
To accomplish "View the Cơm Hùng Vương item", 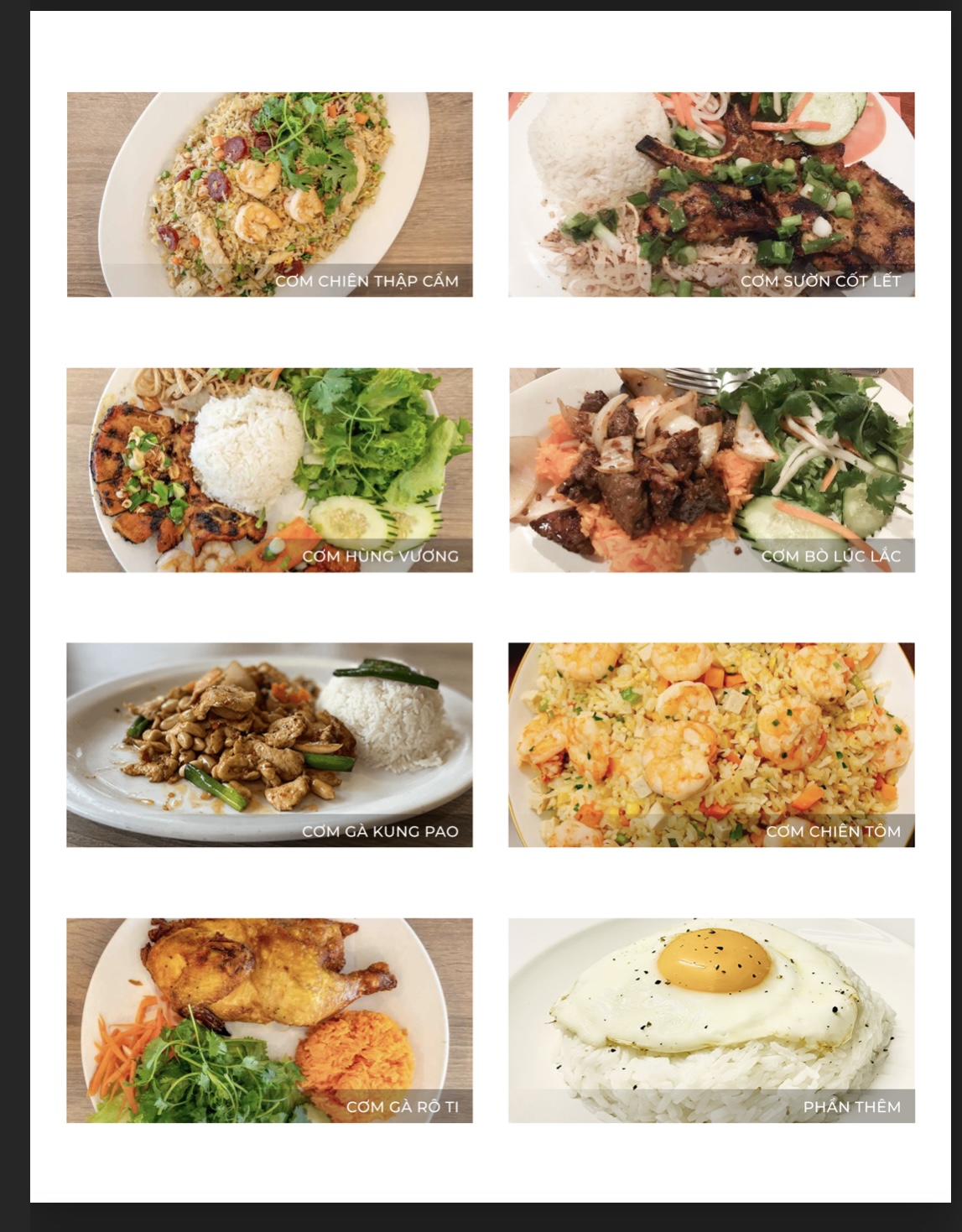I will coord(269,470).
